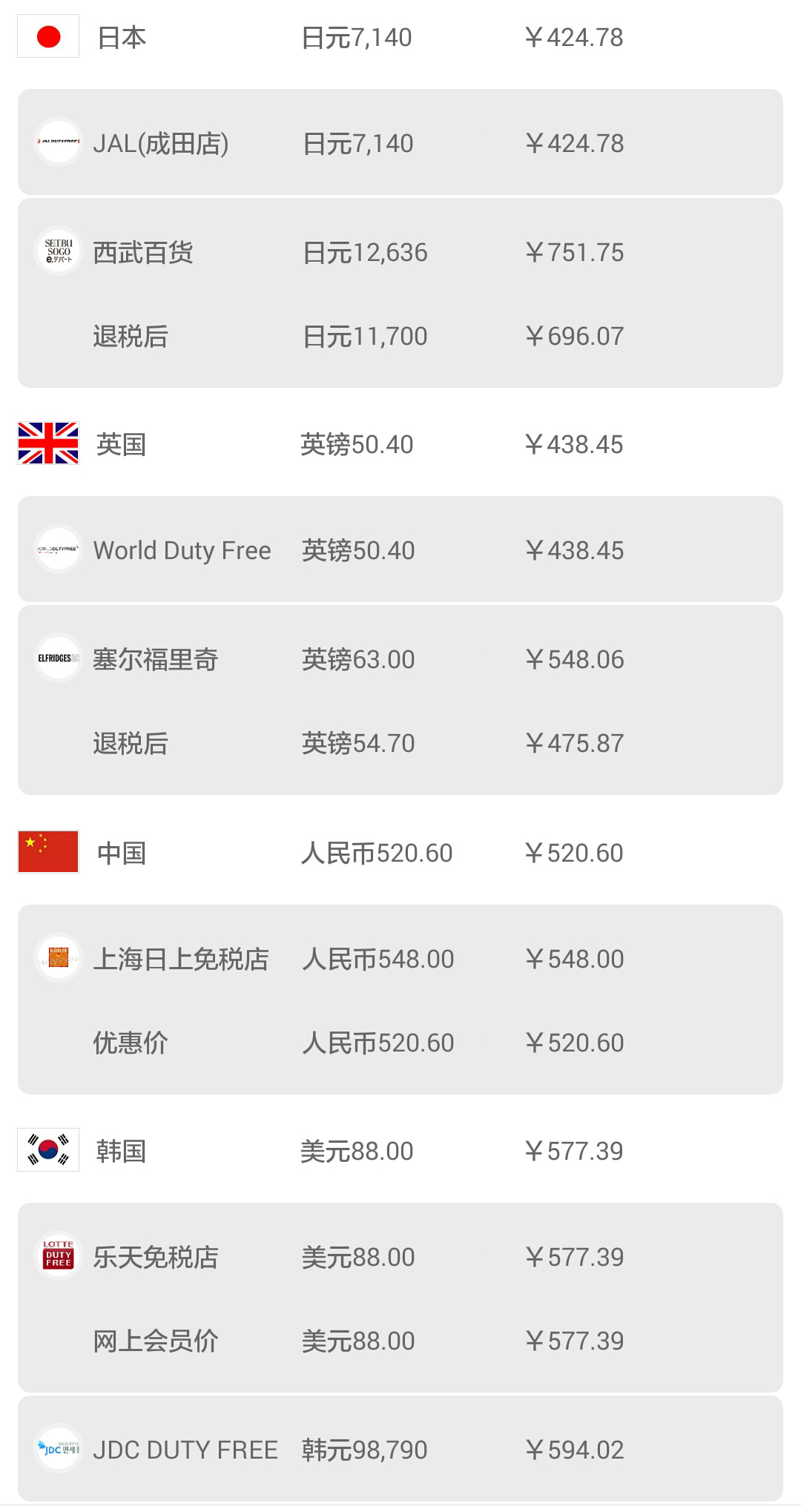The image size is (801, 1512).
Task: Click the Japan flag icon
Action: tap(47, 36)
